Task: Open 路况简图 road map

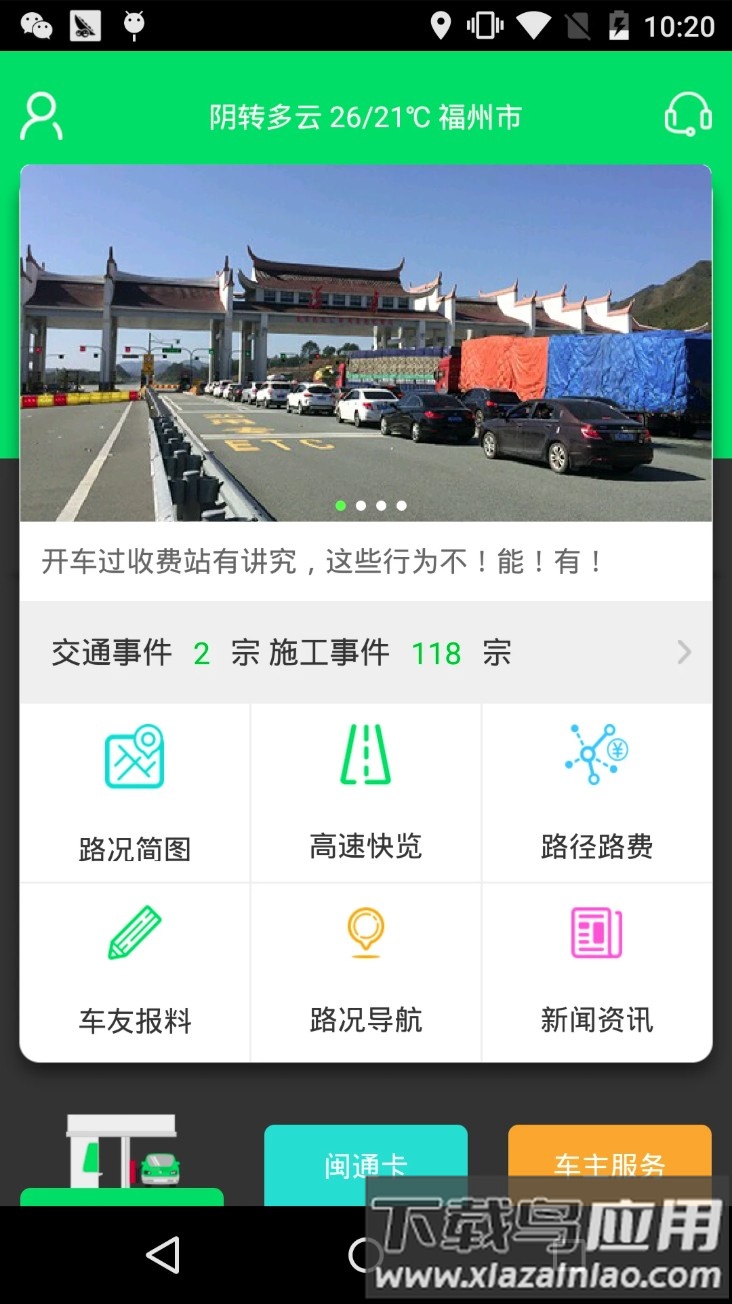Action: (135, 793)
